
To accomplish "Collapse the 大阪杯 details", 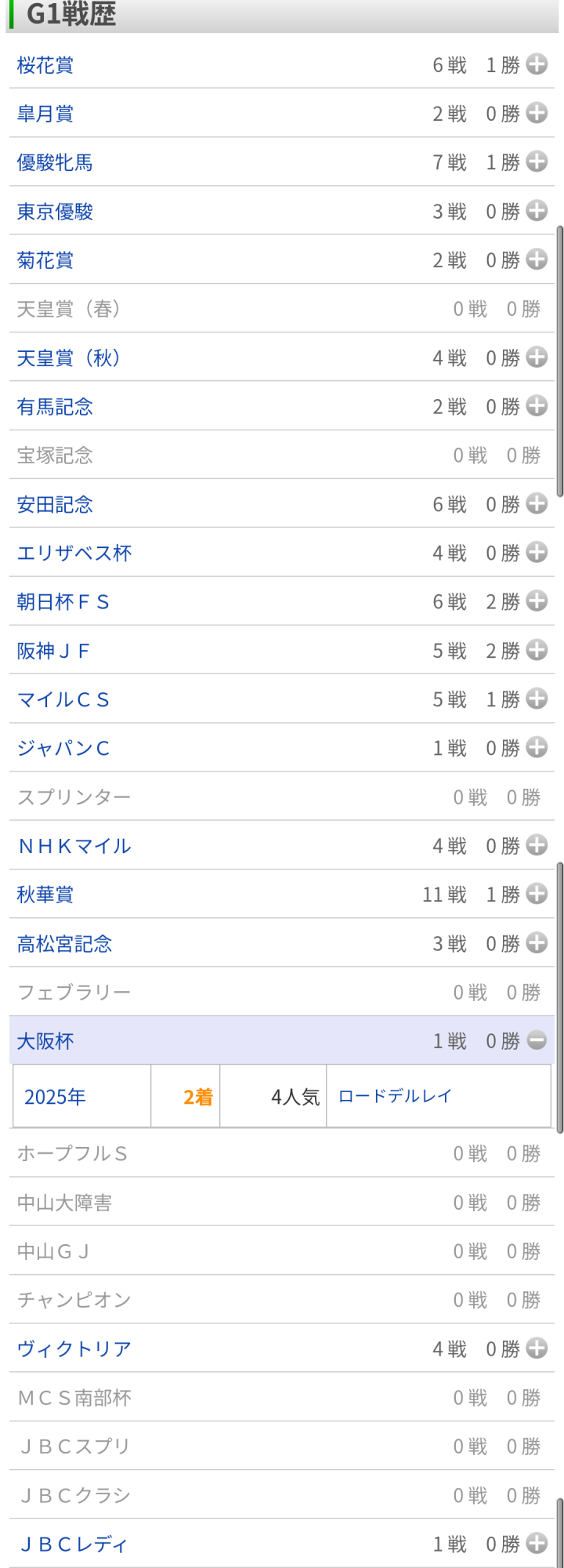I will 537,1040.
